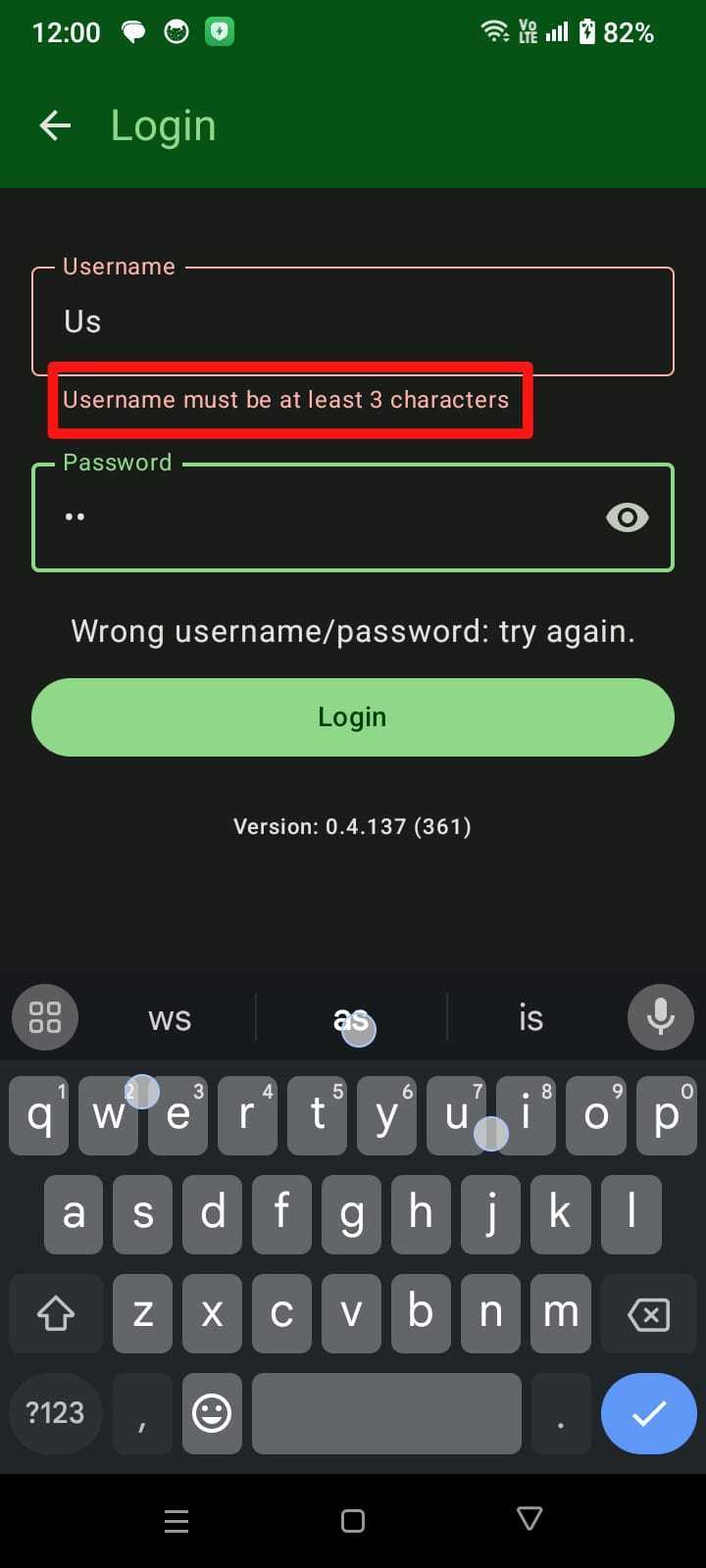
Task: Show the password with the eye icon
Action: (628, 517)
